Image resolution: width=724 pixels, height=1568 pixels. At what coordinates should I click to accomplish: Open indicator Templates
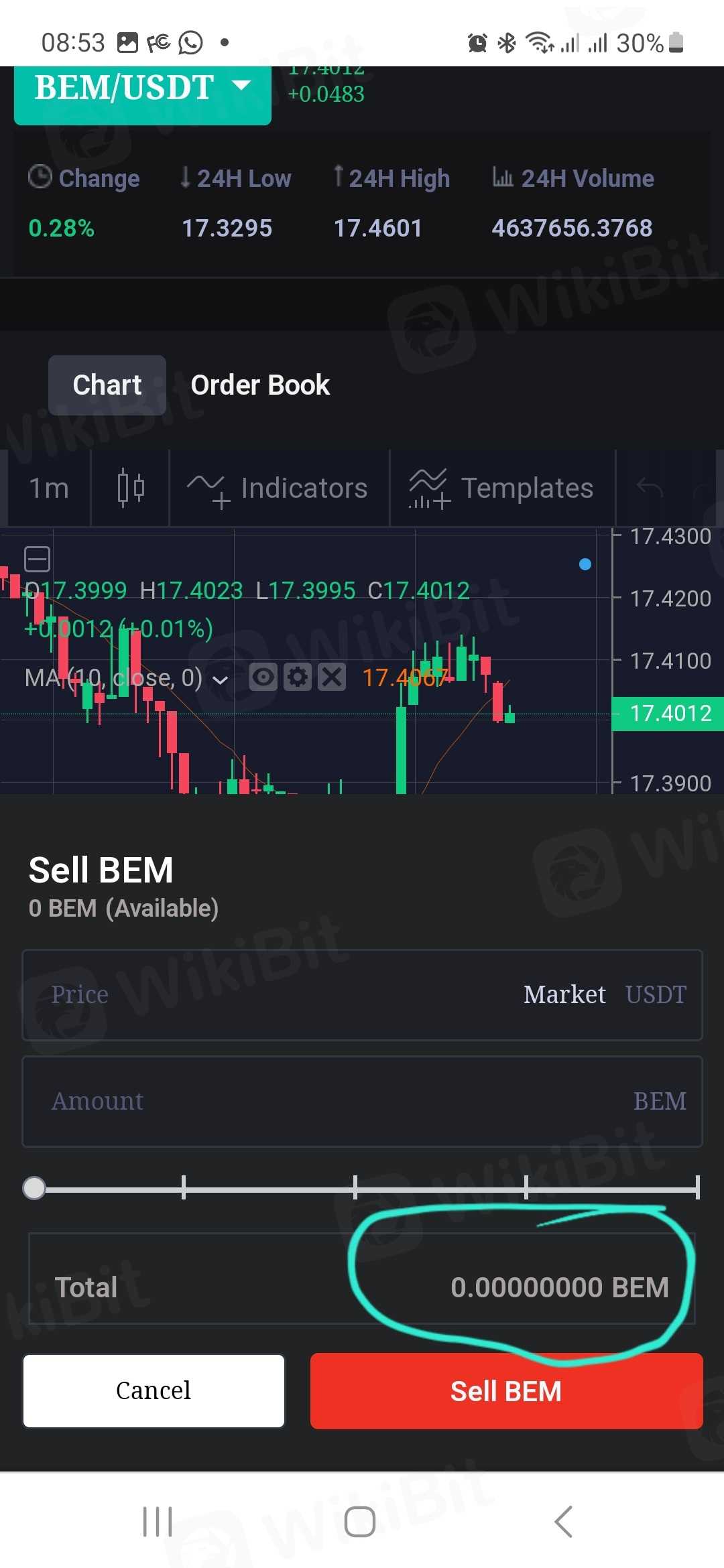tap(502, 488)
